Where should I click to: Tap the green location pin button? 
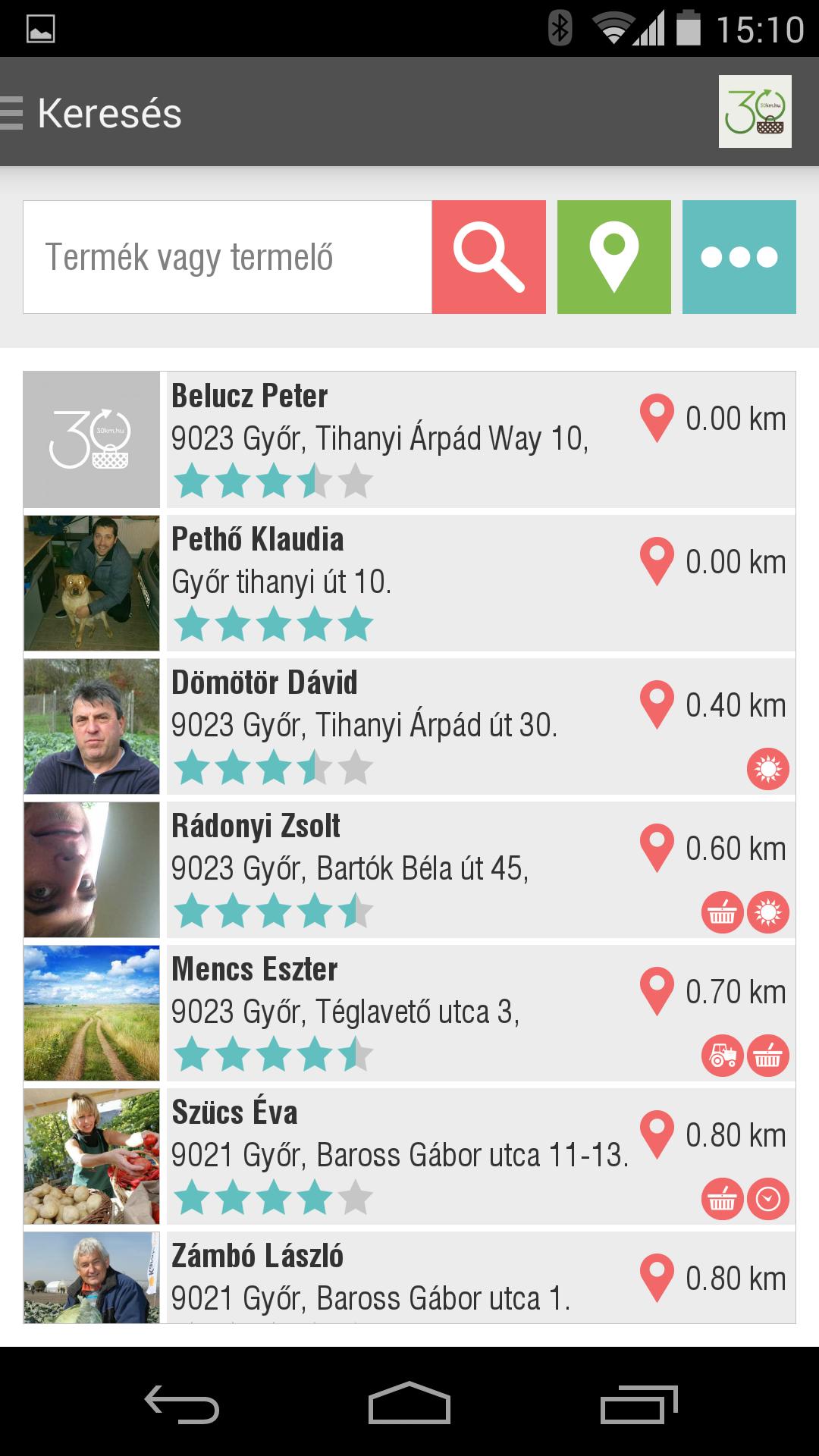click(x=613, y=257)
